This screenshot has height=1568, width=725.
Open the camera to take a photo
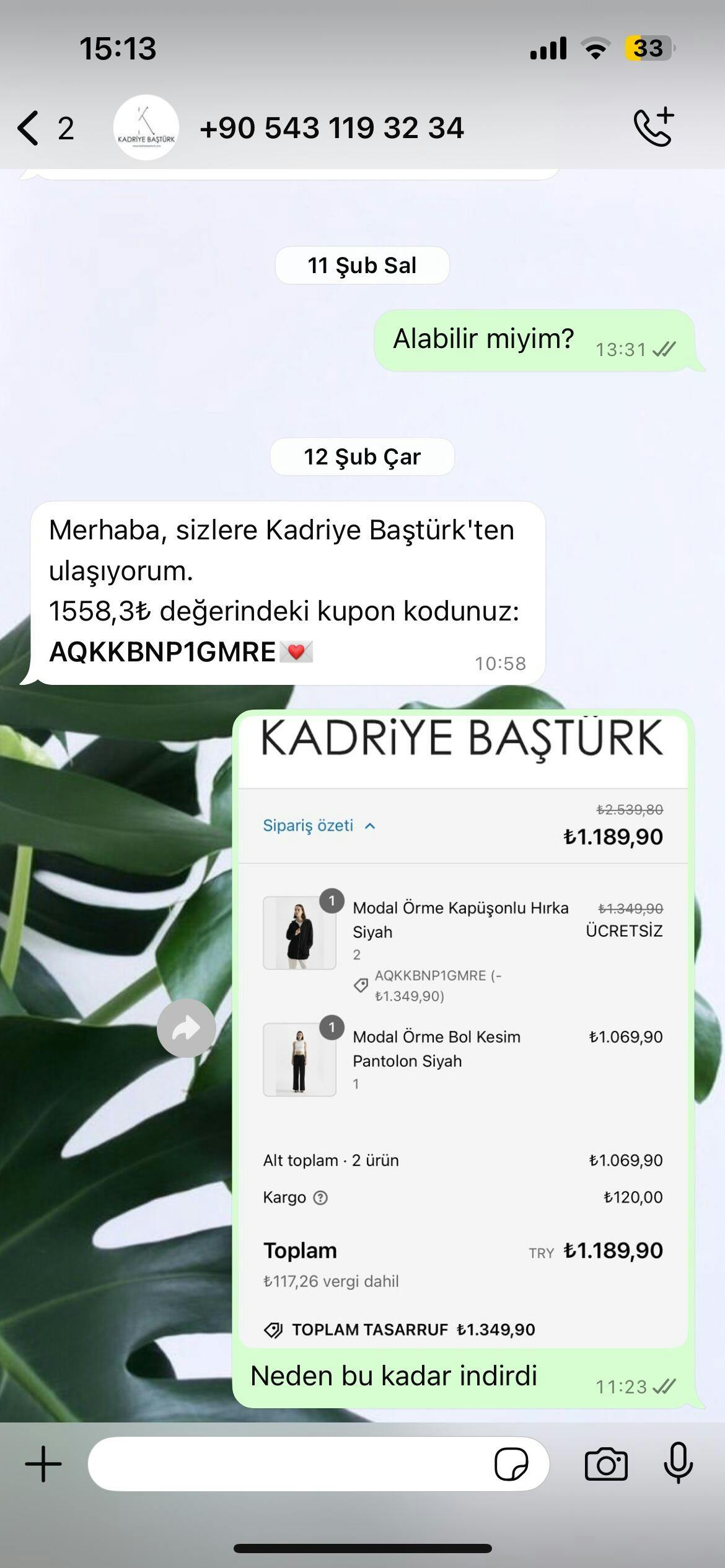tap(606, 1465)
